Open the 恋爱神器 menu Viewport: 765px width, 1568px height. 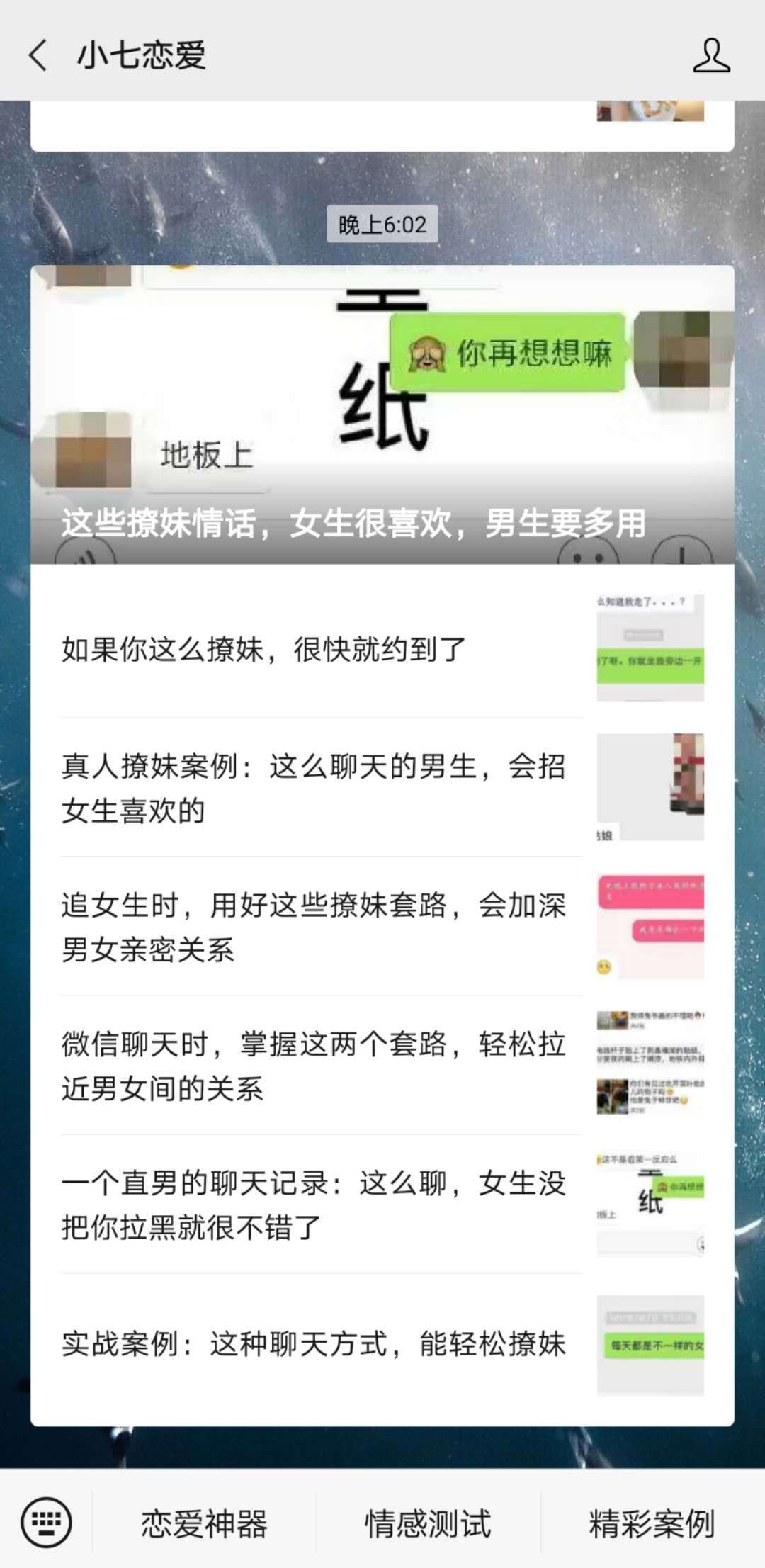(x=204, y=1523)
